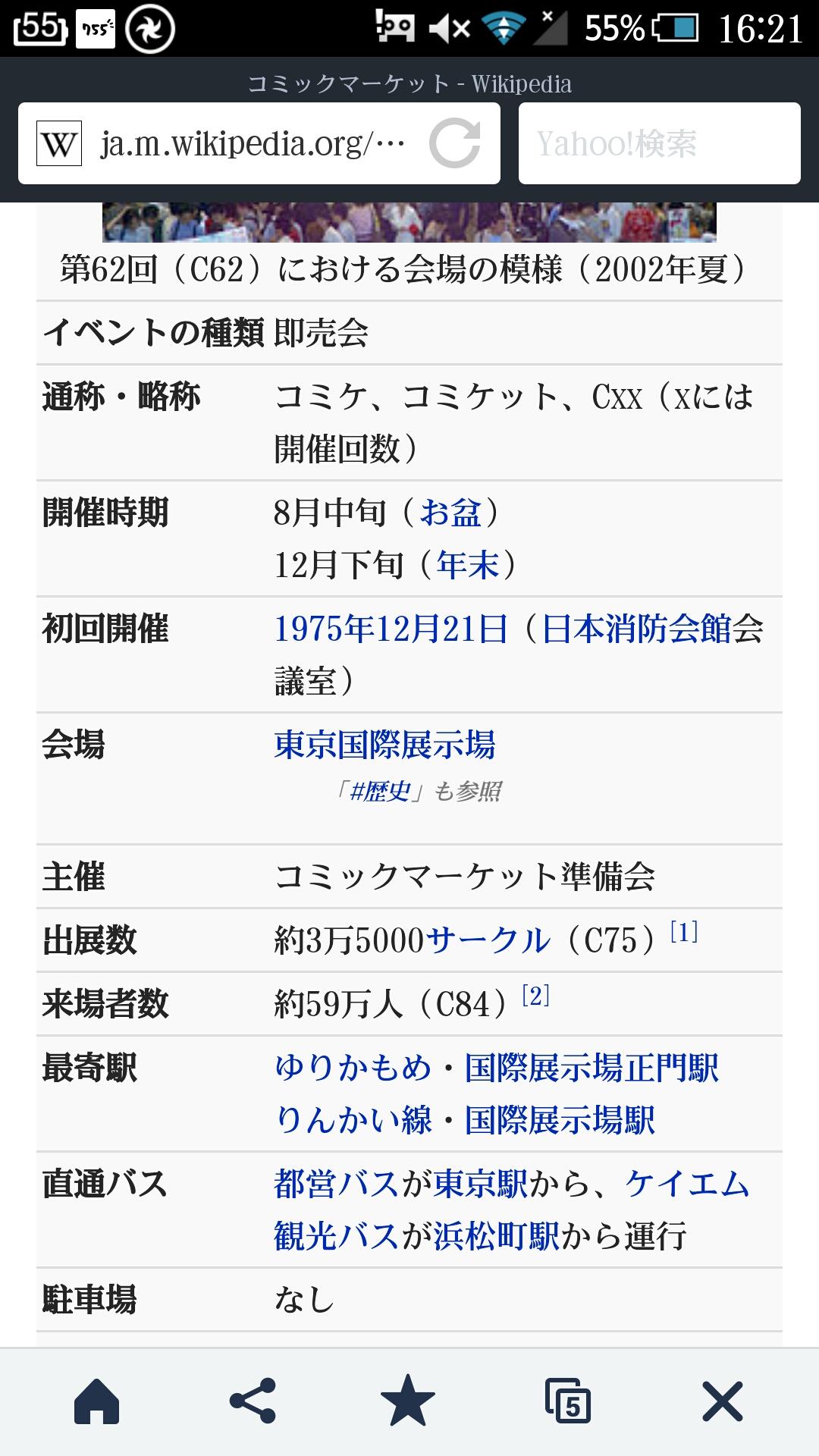Reload the Wikipedia page

click(x=454, y=143)
